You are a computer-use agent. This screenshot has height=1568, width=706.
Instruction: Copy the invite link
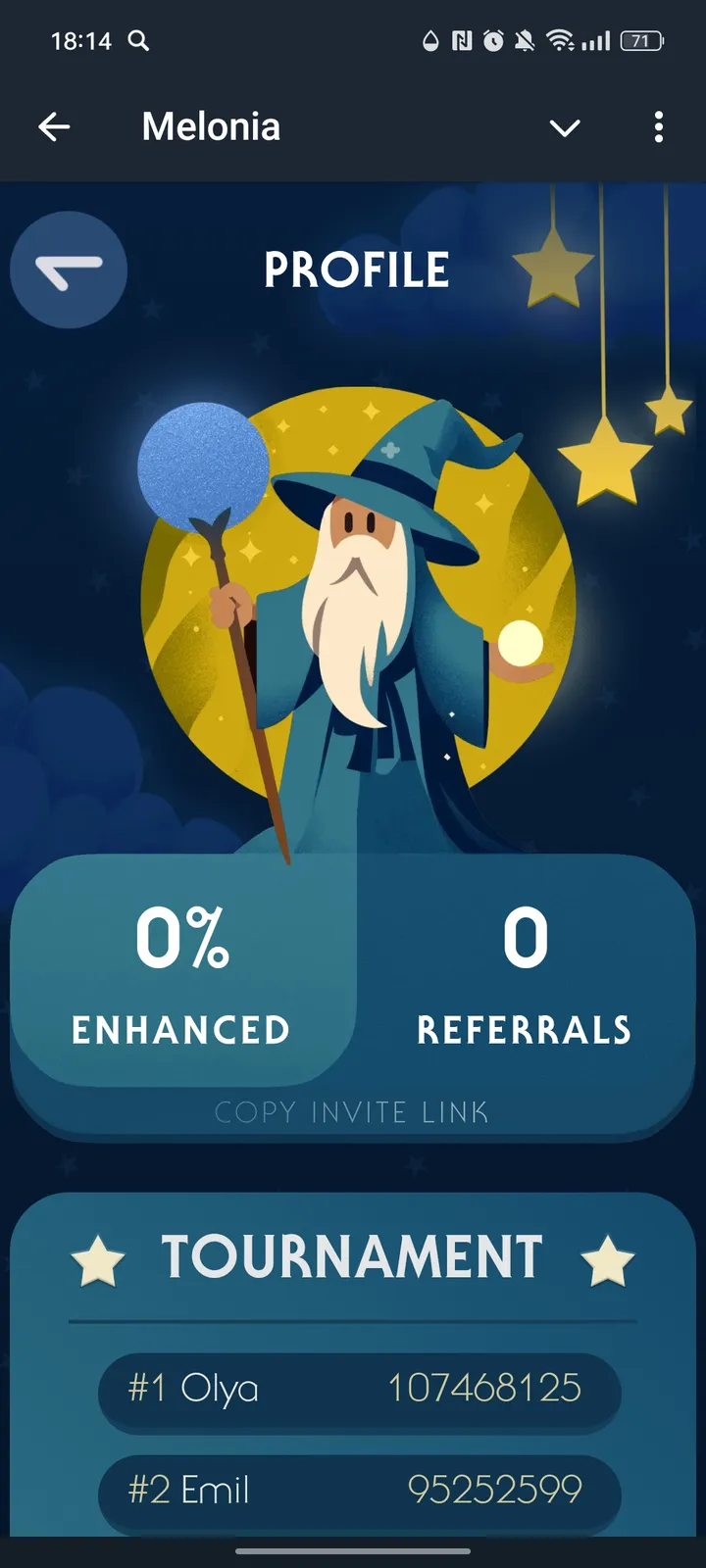coord(352,1112)
